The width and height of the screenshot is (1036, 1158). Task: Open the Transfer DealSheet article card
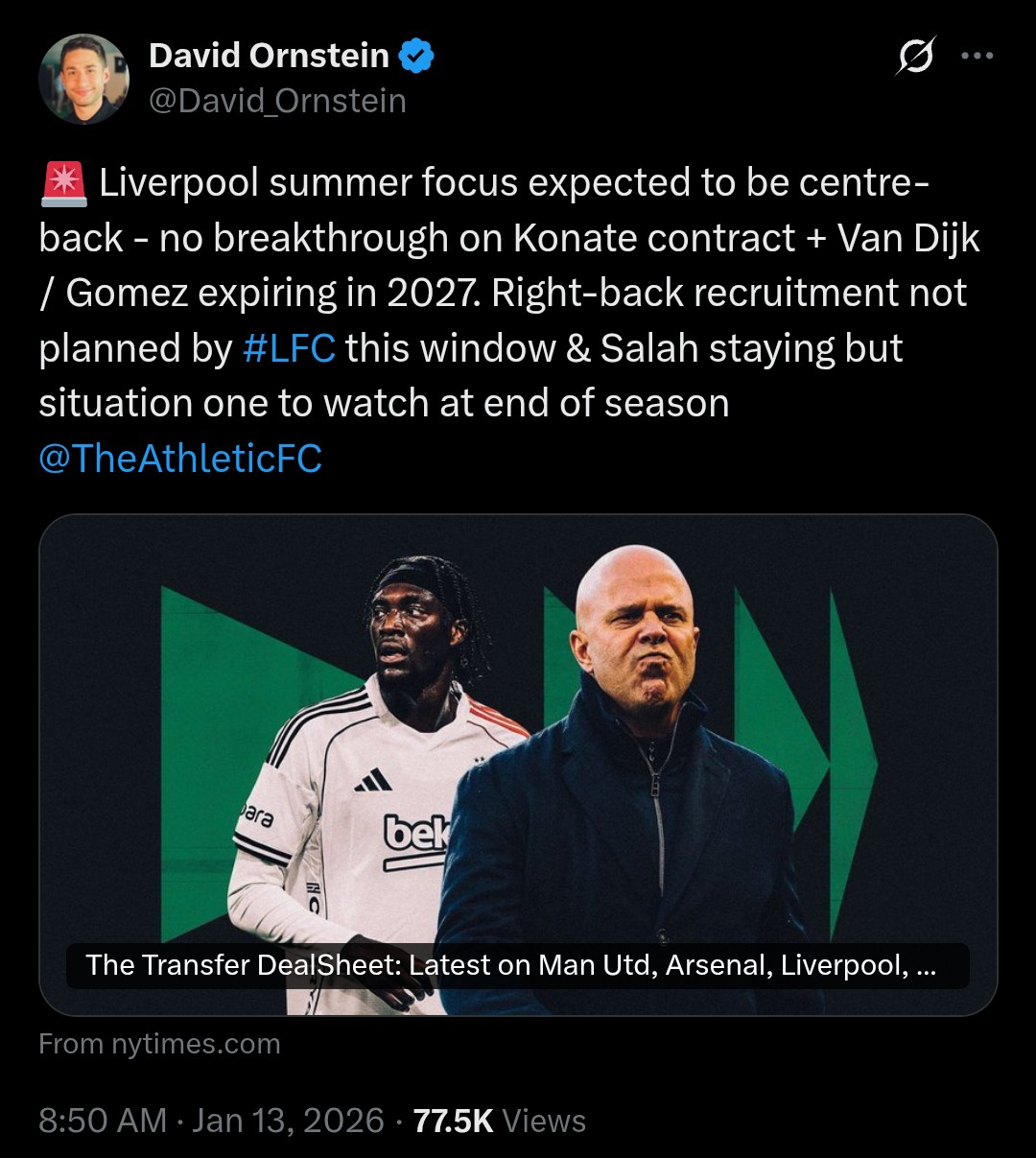pos(518,765)
